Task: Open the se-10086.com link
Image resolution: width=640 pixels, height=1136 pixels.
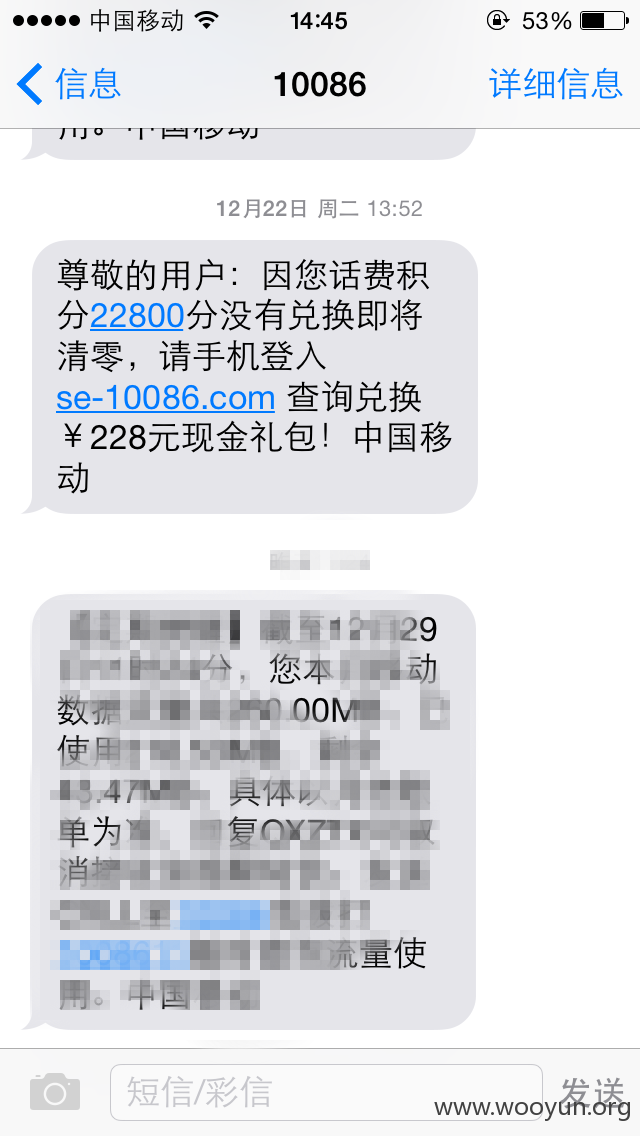Action: click(165, 398)
